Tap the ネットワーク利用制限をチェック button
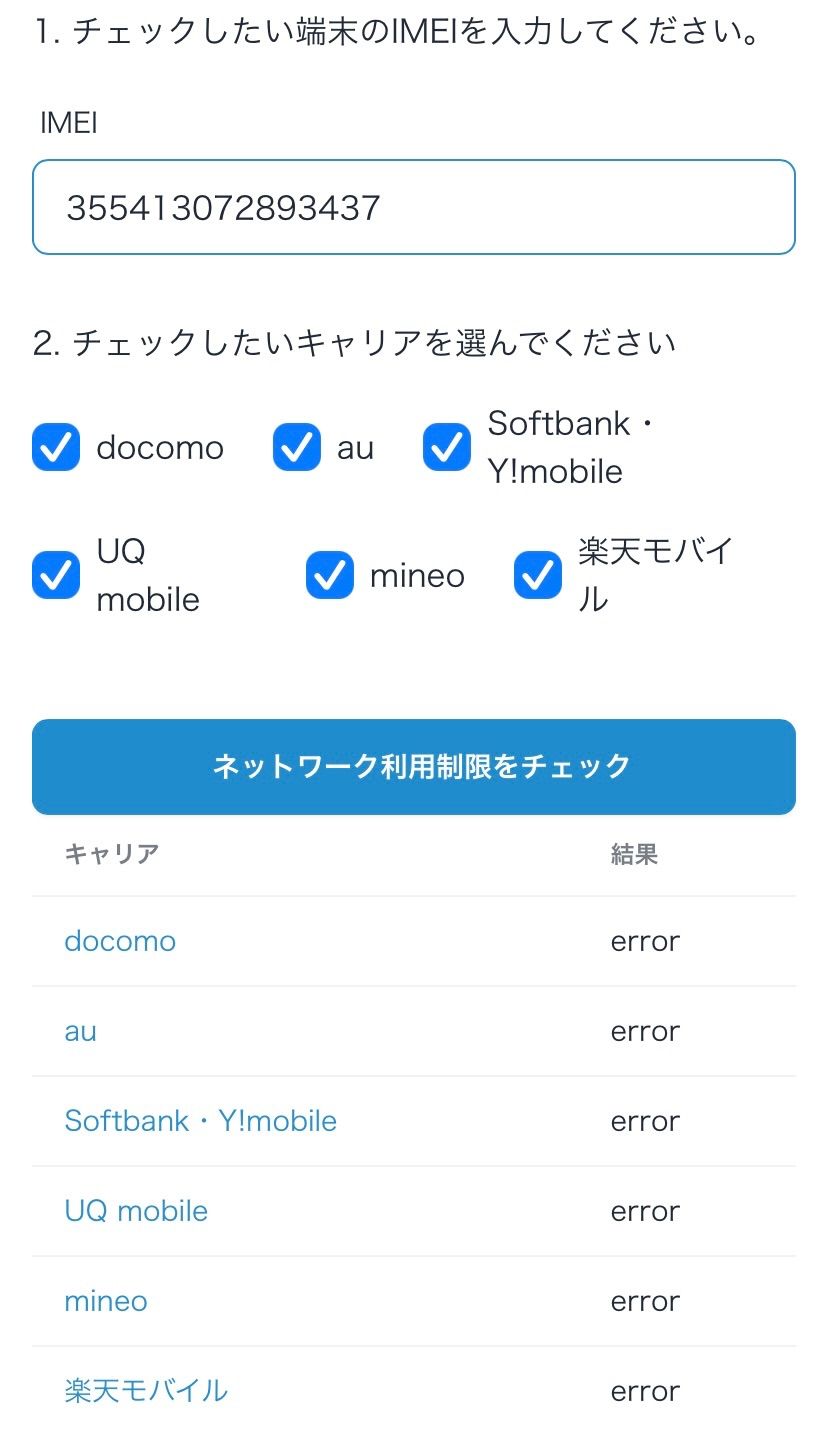This screenshot has width=828, height=1433. (414, 767)
